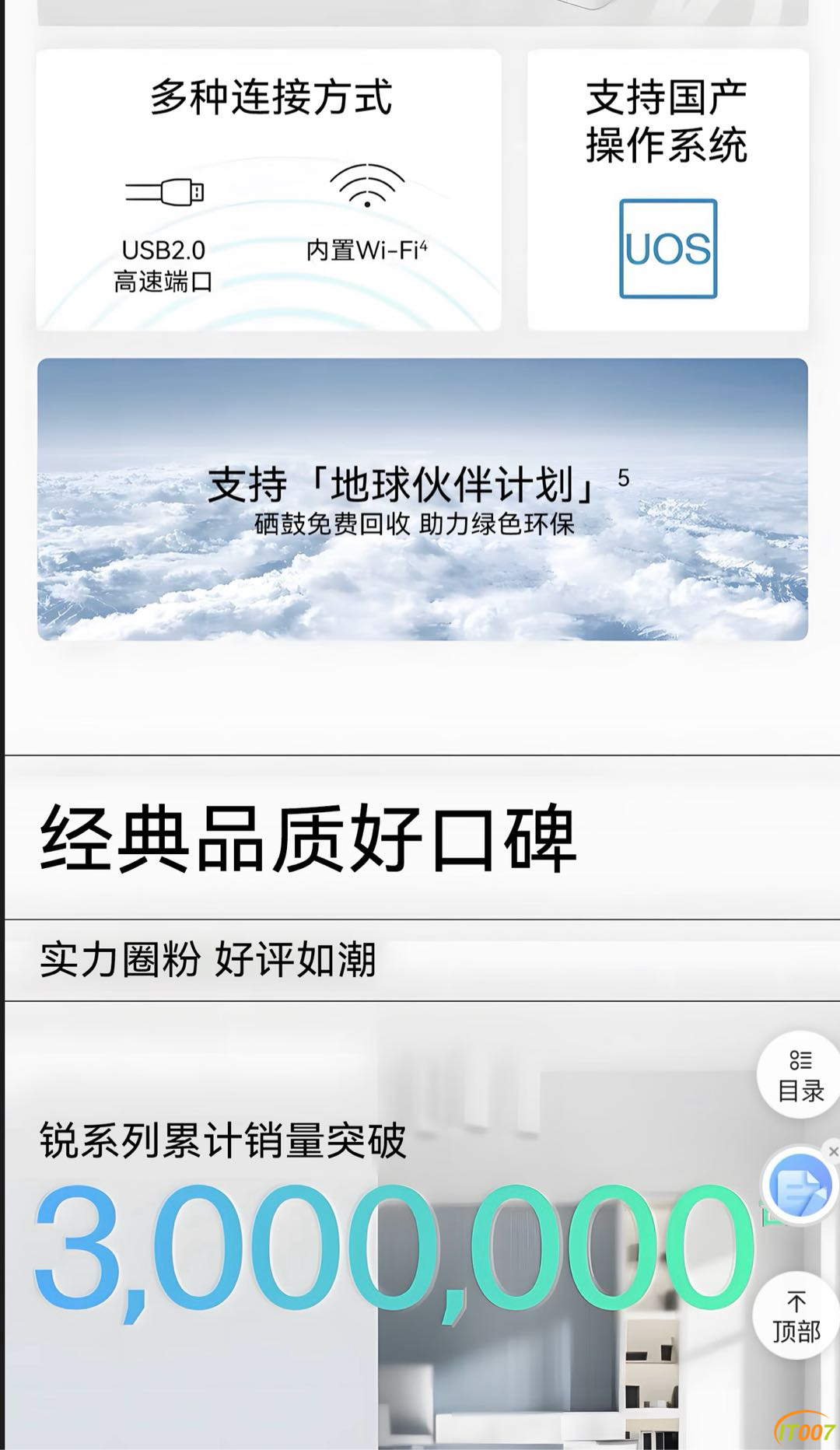Open the 目录 floating menu
The height and width of the screenshot is (1450, 840).
click(x=800, y=1077)
